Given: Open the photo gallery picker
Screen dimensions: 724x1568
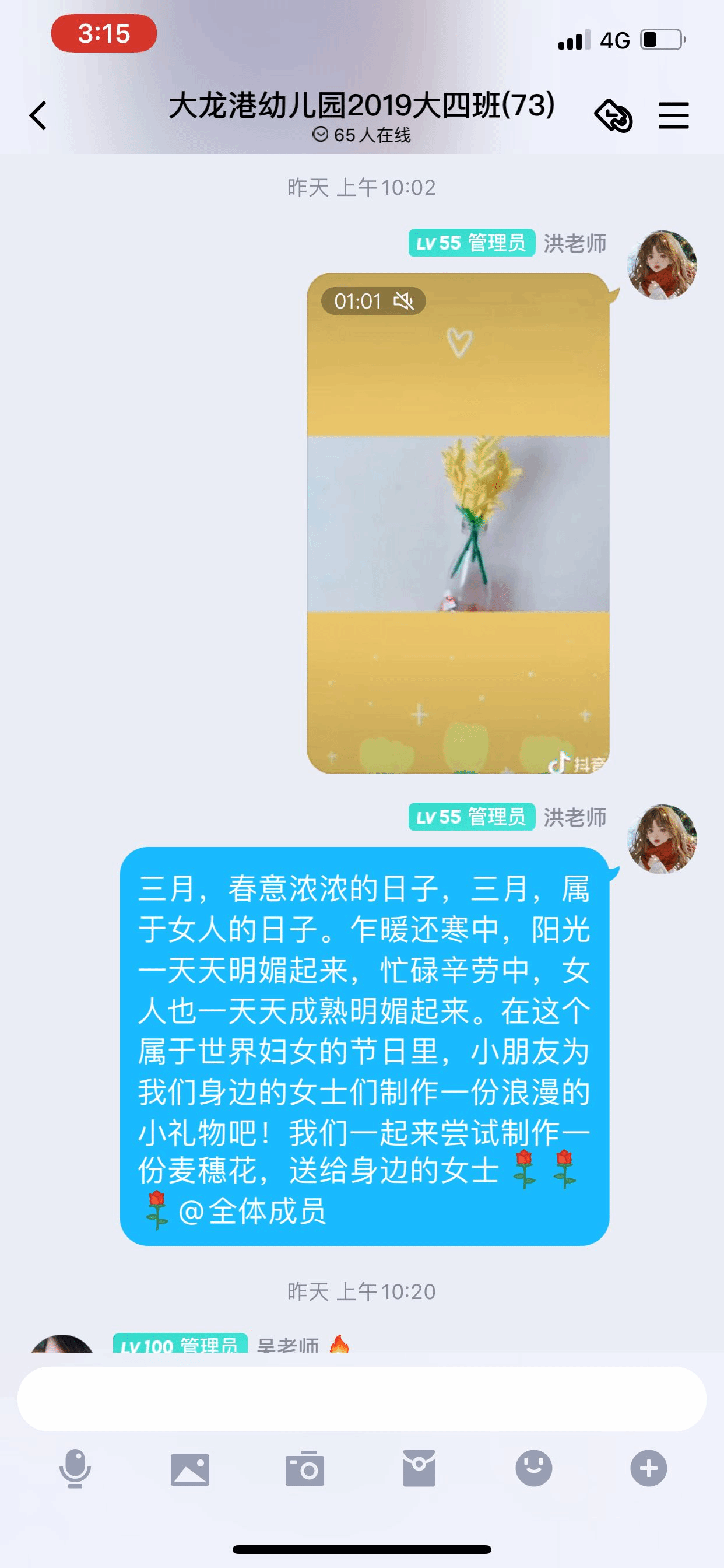Looking at the screenshot, I should pos(190,1468).
